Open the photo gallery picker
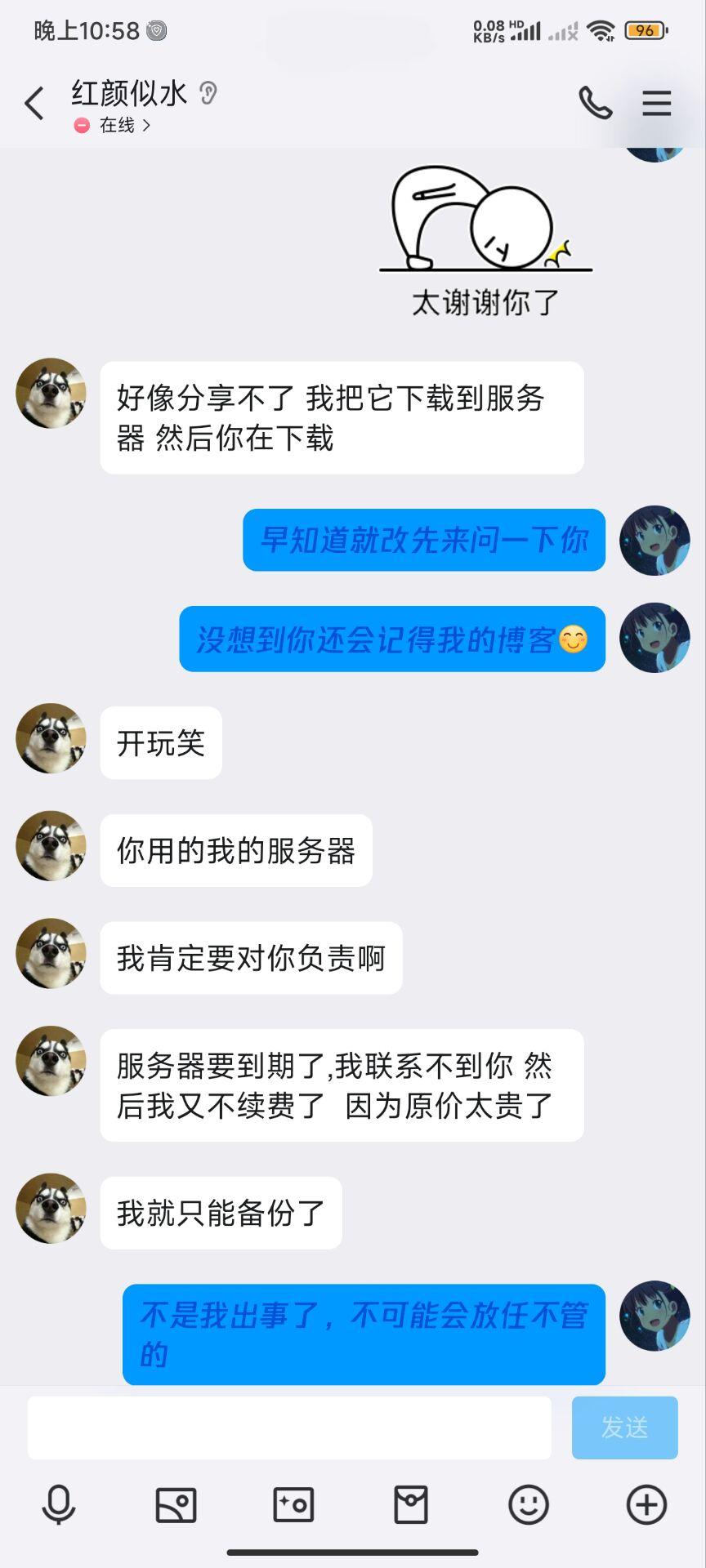This screenshot has width=706, height=1568. click(x=176, y=1504)
